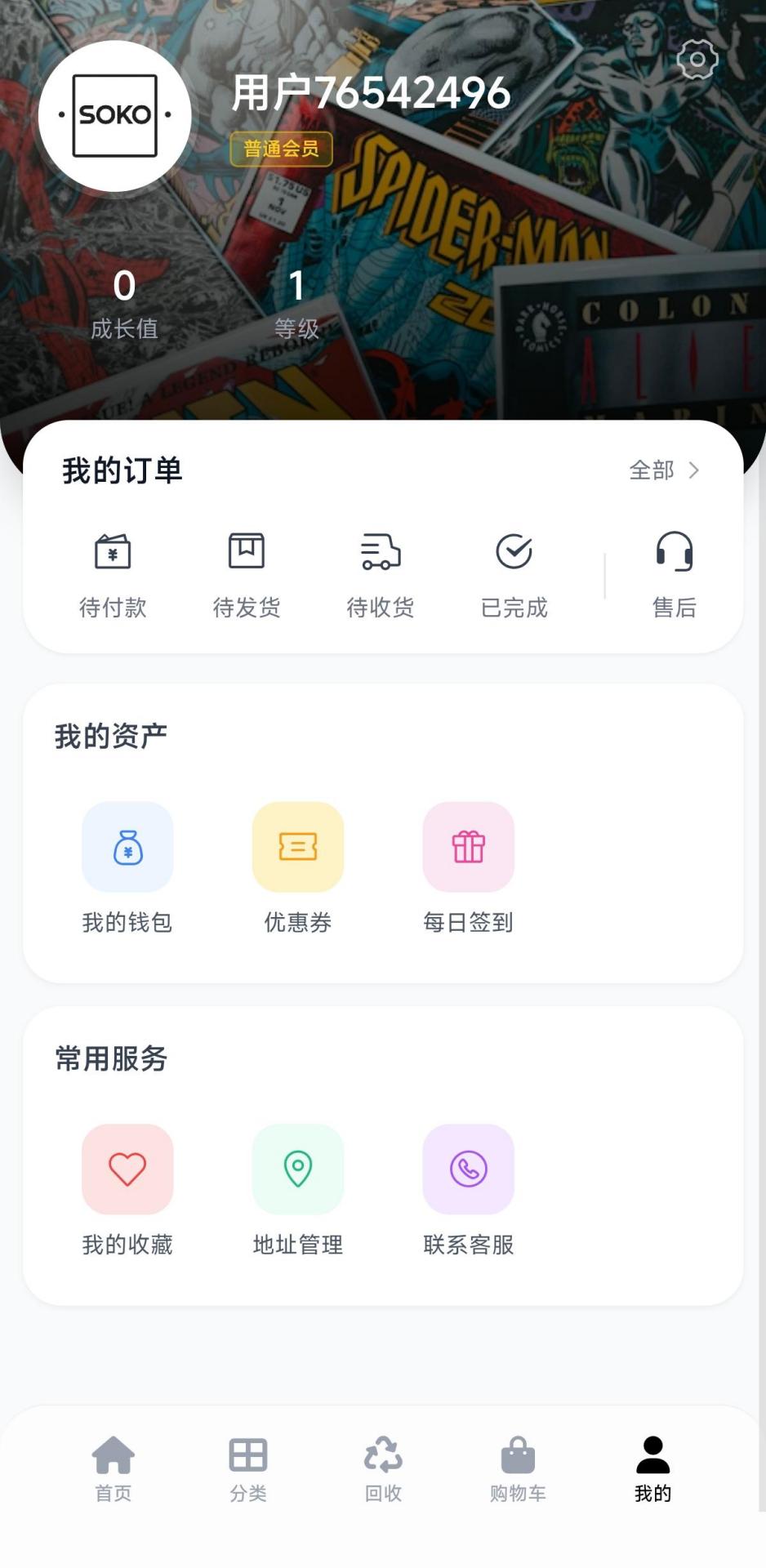Click the 每日签到 gift icon

(467, 846)
